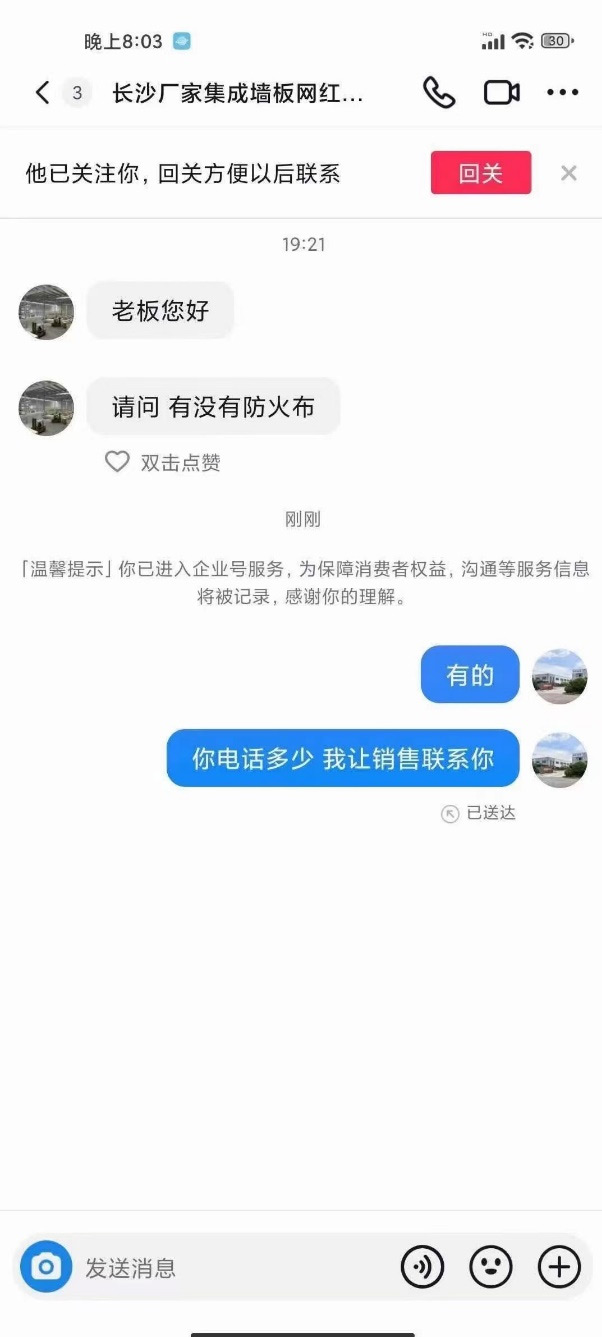The height and width of the screenshot is (1337, 602).
Task: Open the plus attachments menu
Action: click(559, 1268)
